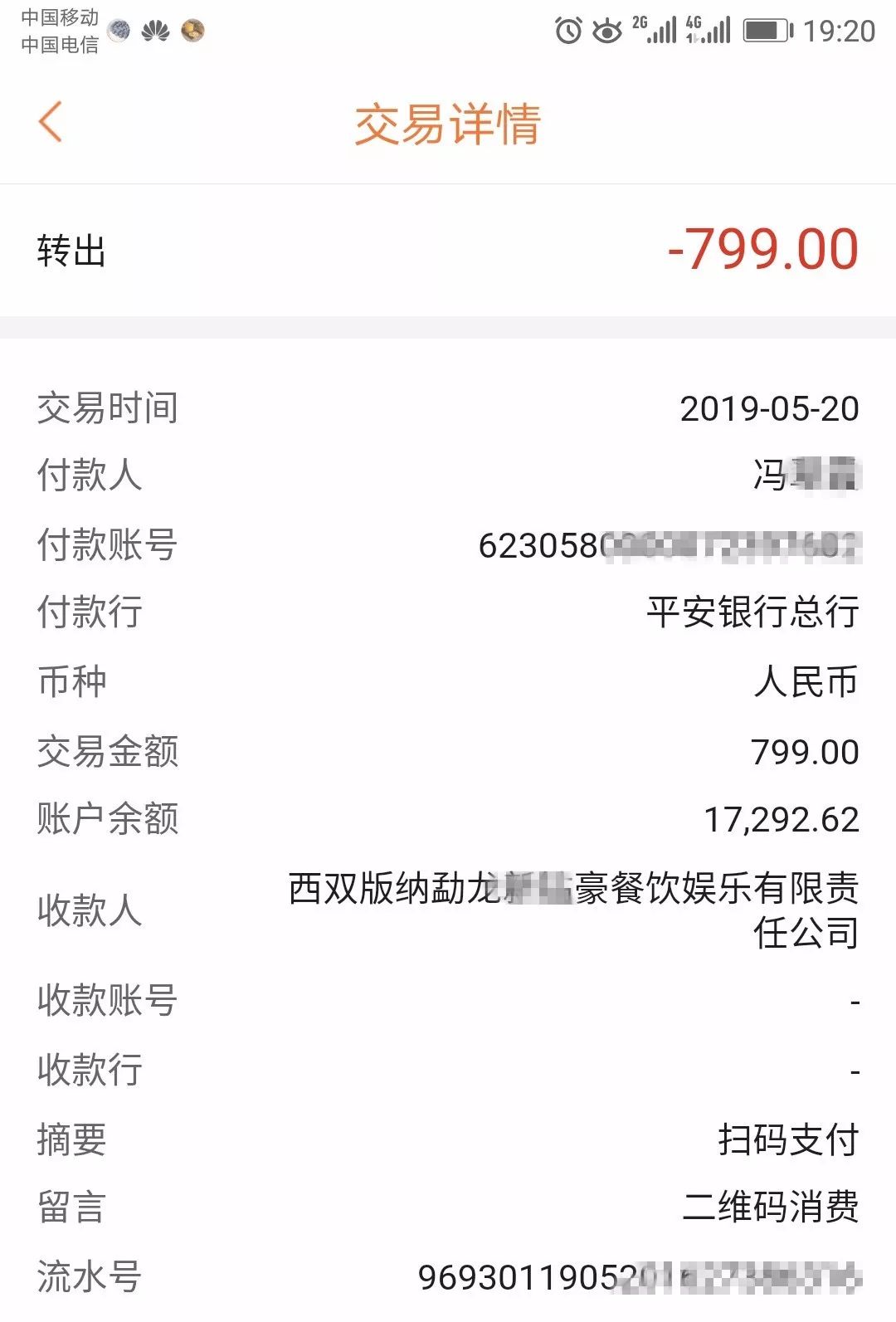896x1322 pixels.
Task: Open the alarm clock status icon
Action: pyautogui.click(x=567, y=31)
